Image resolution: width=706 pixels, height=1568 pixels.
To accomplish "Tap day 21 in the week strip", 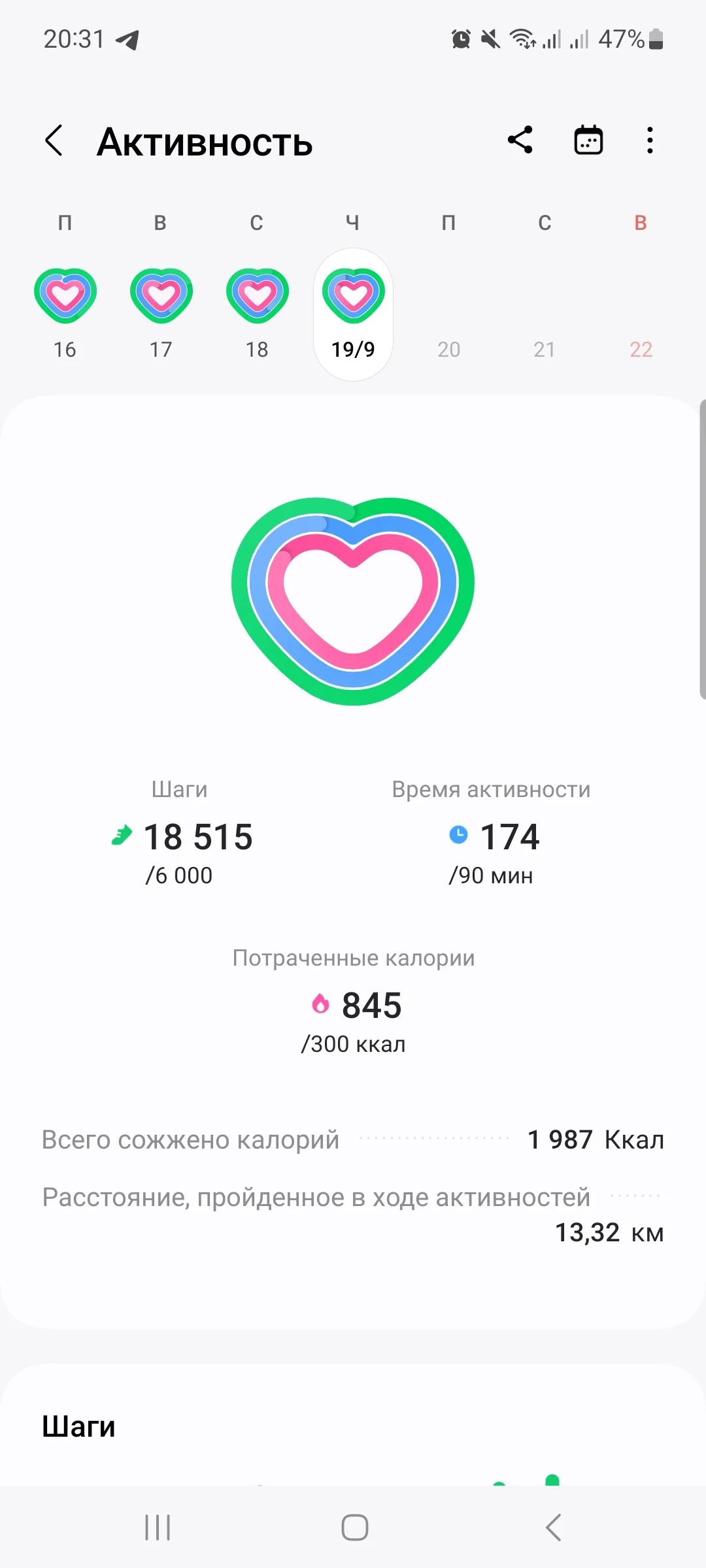I will [x=544, y=307].
